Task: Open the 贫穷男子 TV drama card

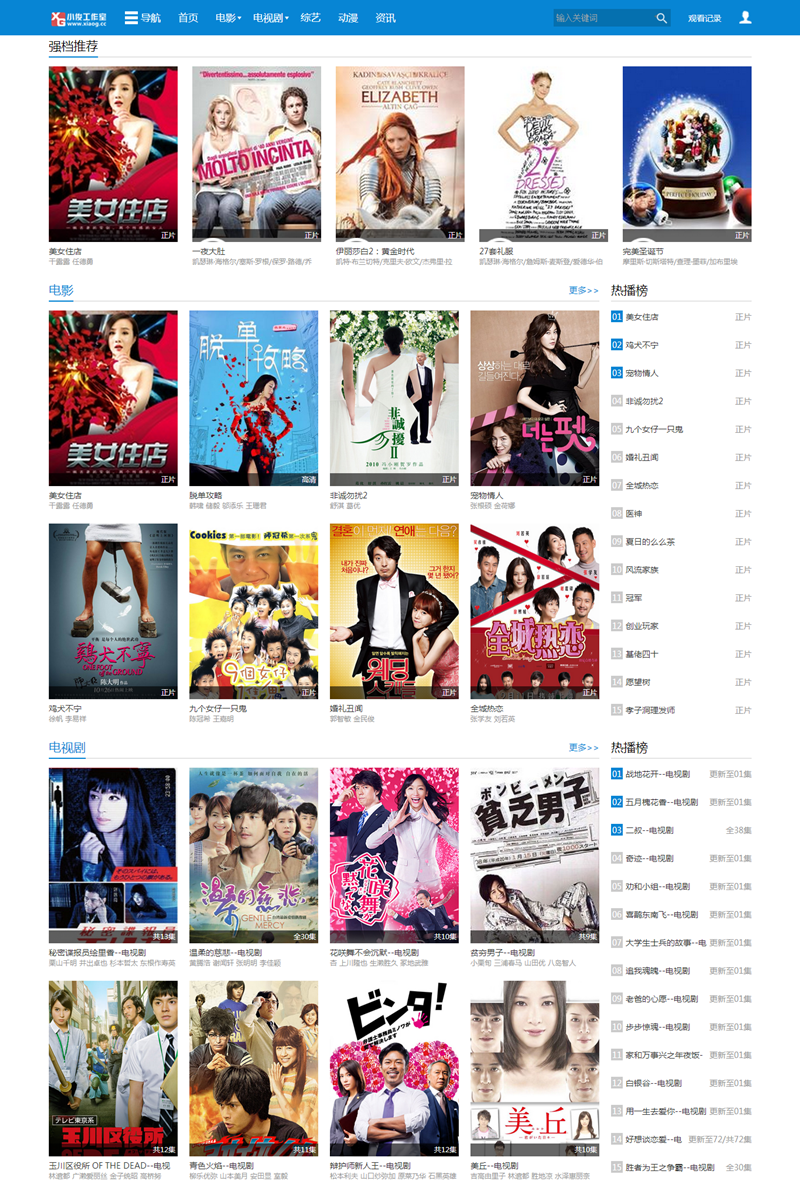Action: click(x=535, y=855)
